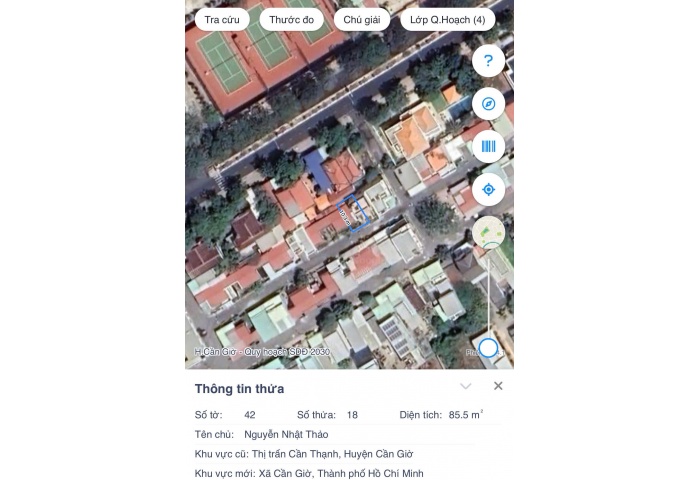
Task: Open the Tra cứu lookup chip
Action: (x=220, y=19)
